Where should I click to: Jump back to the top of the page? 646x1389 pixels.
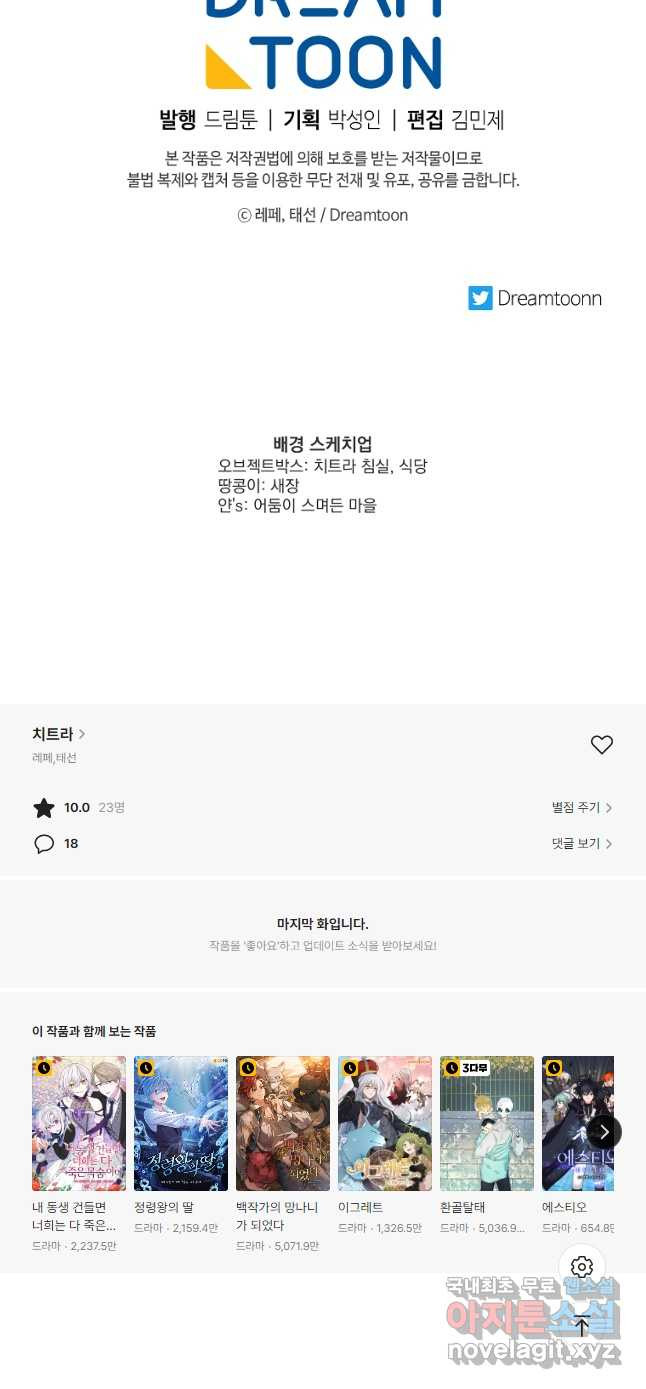(582, 1326)
